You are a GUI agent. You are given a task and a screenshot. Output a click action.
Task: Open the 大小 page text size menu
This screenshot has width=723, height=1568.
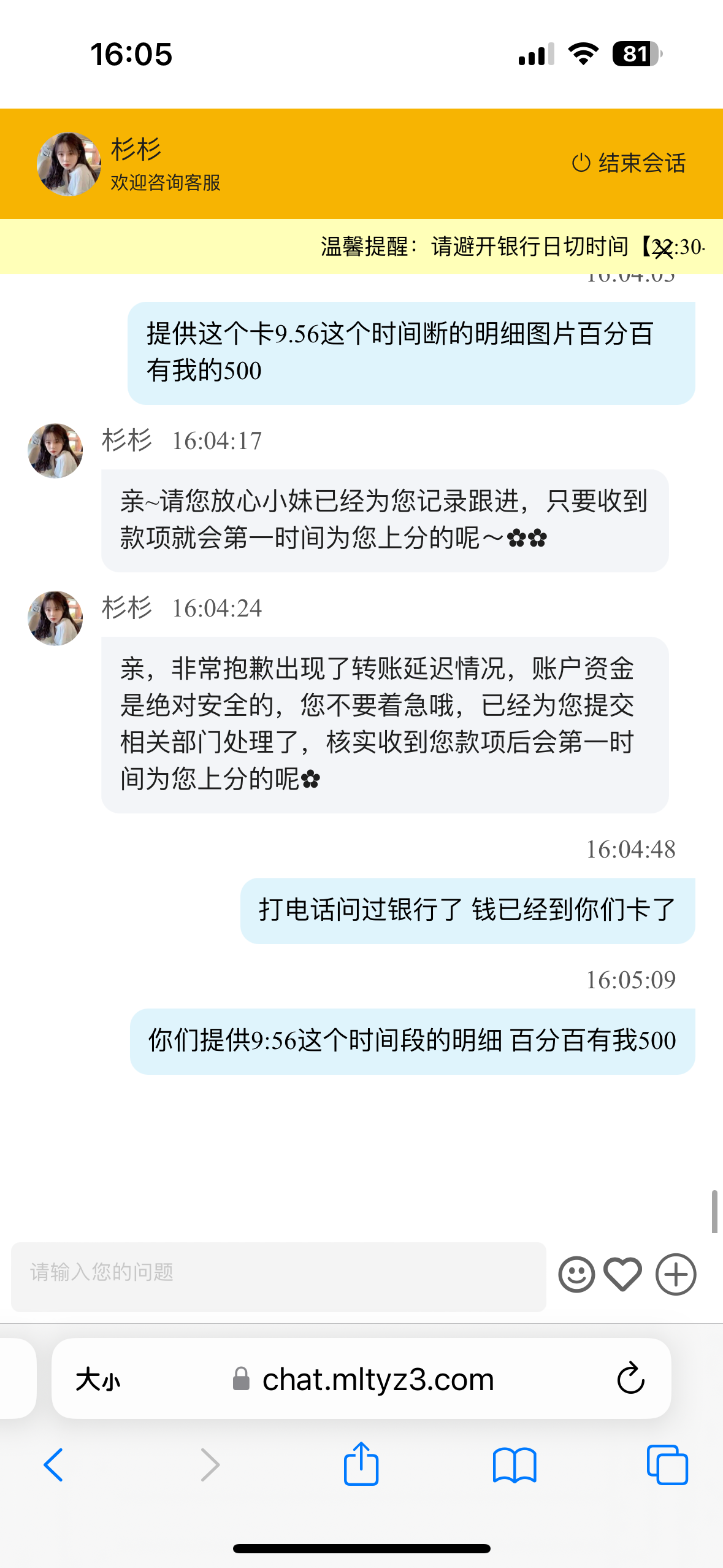click(x=98, y=1380)
